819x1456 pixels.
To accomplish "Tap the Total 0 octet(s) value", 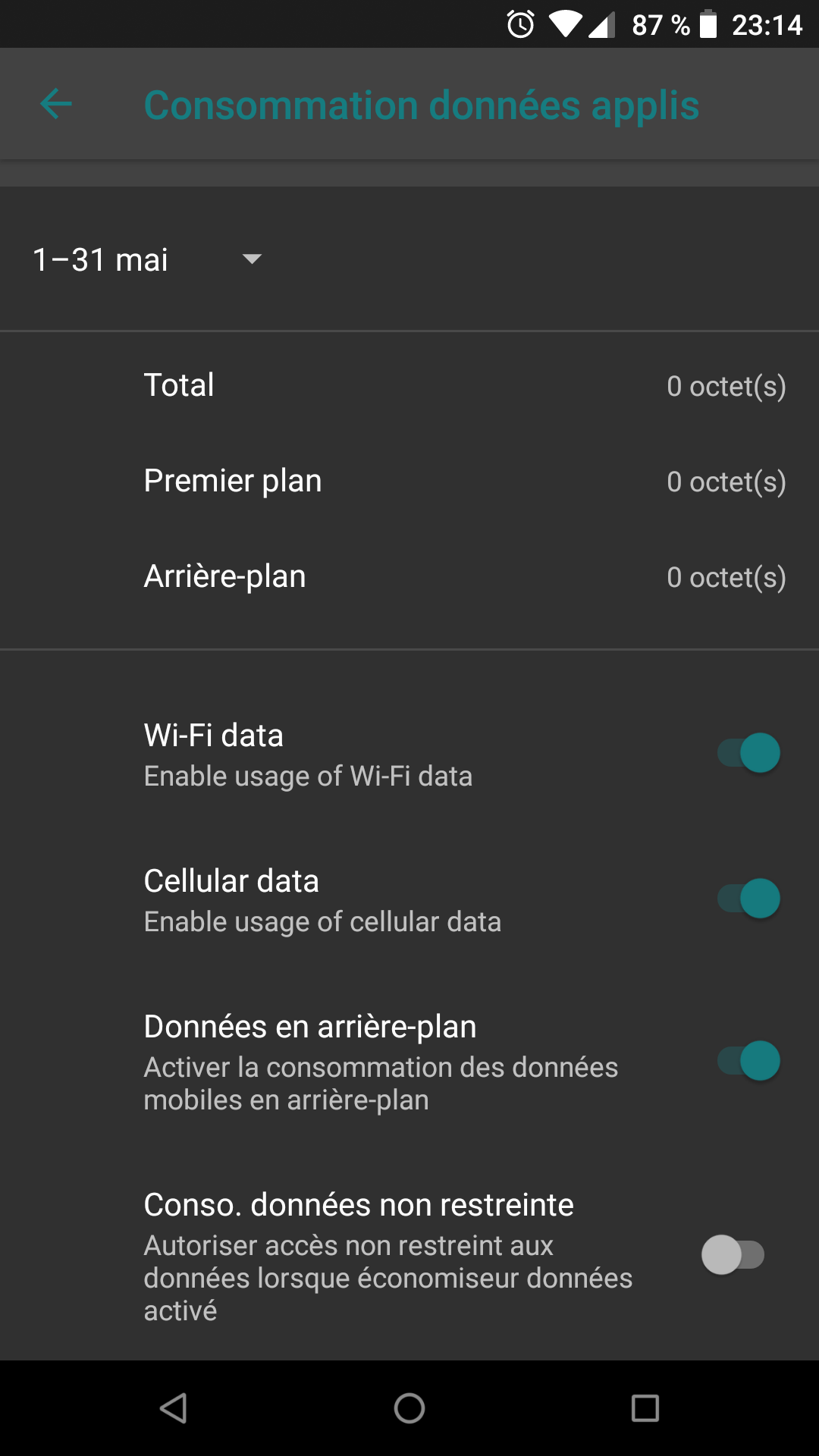I will pyautogui.click(x=726, y=386).
